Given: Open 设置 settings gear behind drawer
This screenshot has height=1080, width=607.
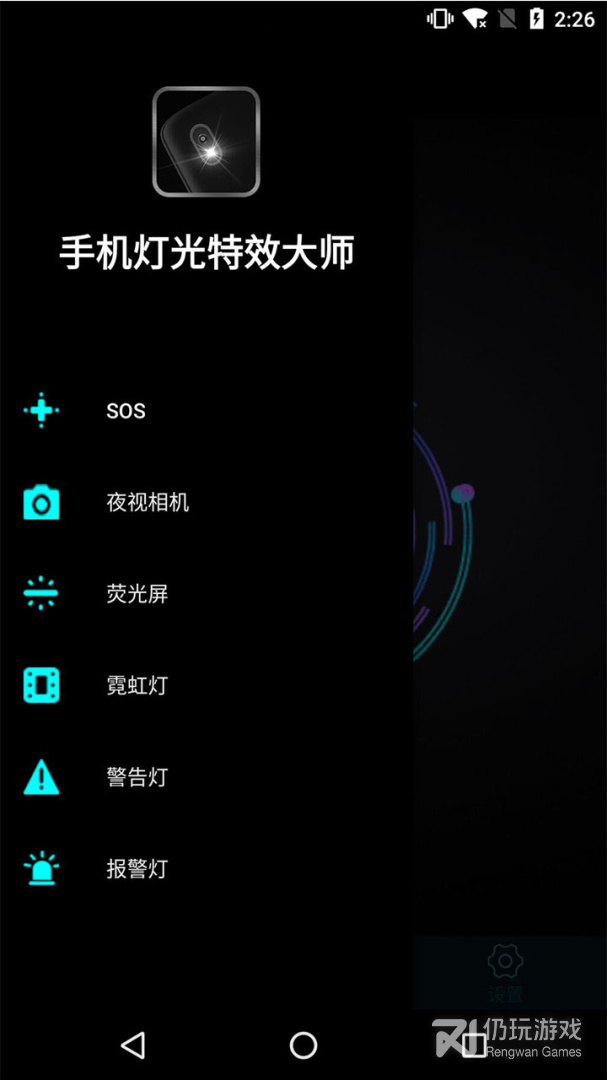Looking at the screenshot, I should click(x=506, y=973).
